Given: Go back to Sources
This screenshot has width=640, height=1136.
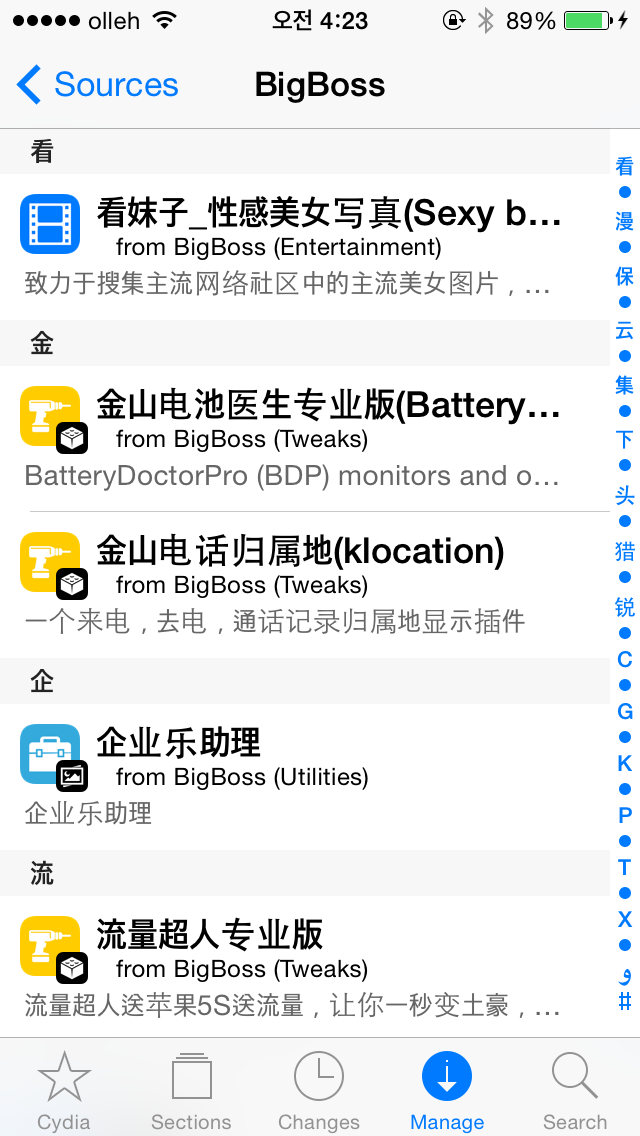Looking at the screenshot, I should coord(97,85).
